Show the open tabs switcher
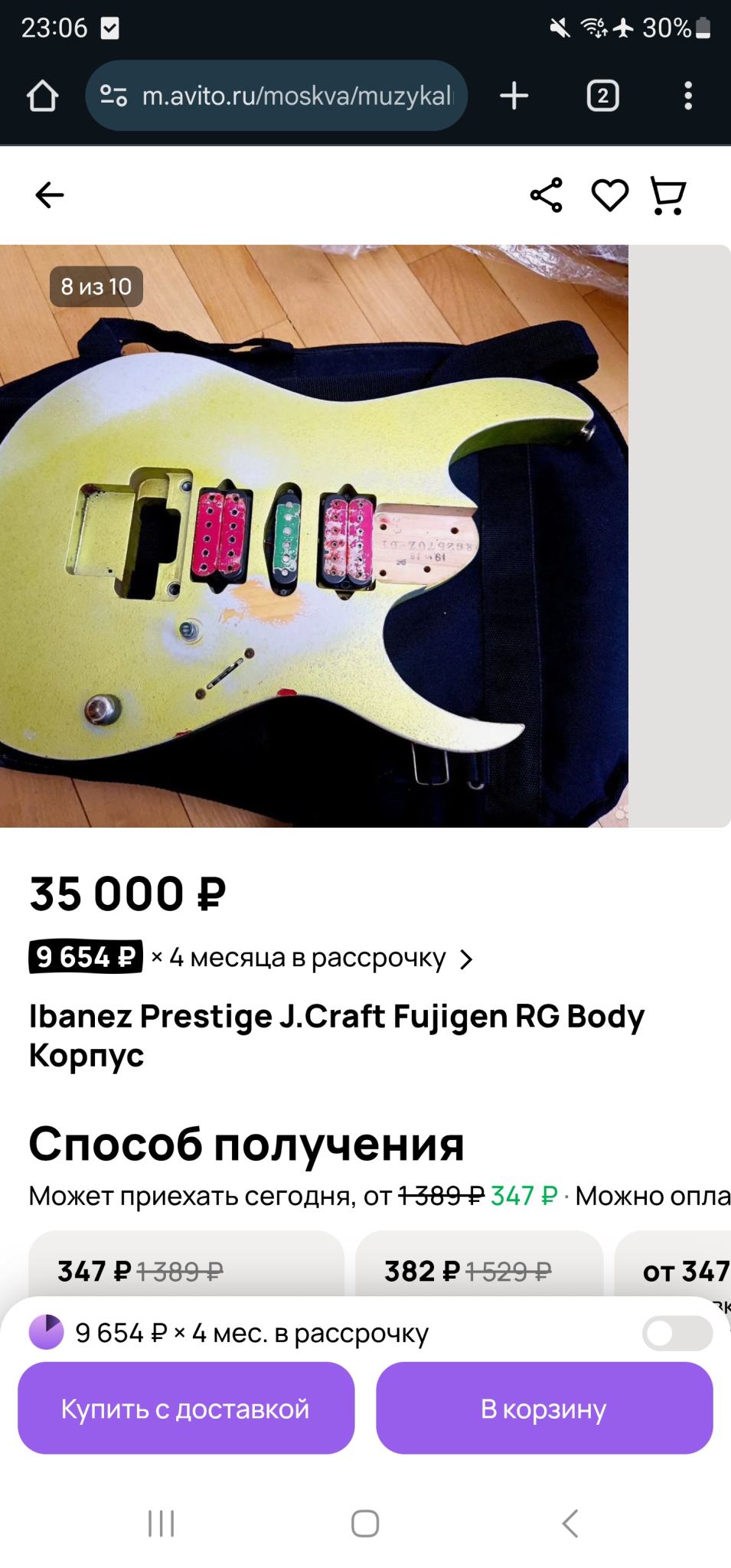This screenshot has height=1568, width=731. pyautogui.click(x=602, y=96)
